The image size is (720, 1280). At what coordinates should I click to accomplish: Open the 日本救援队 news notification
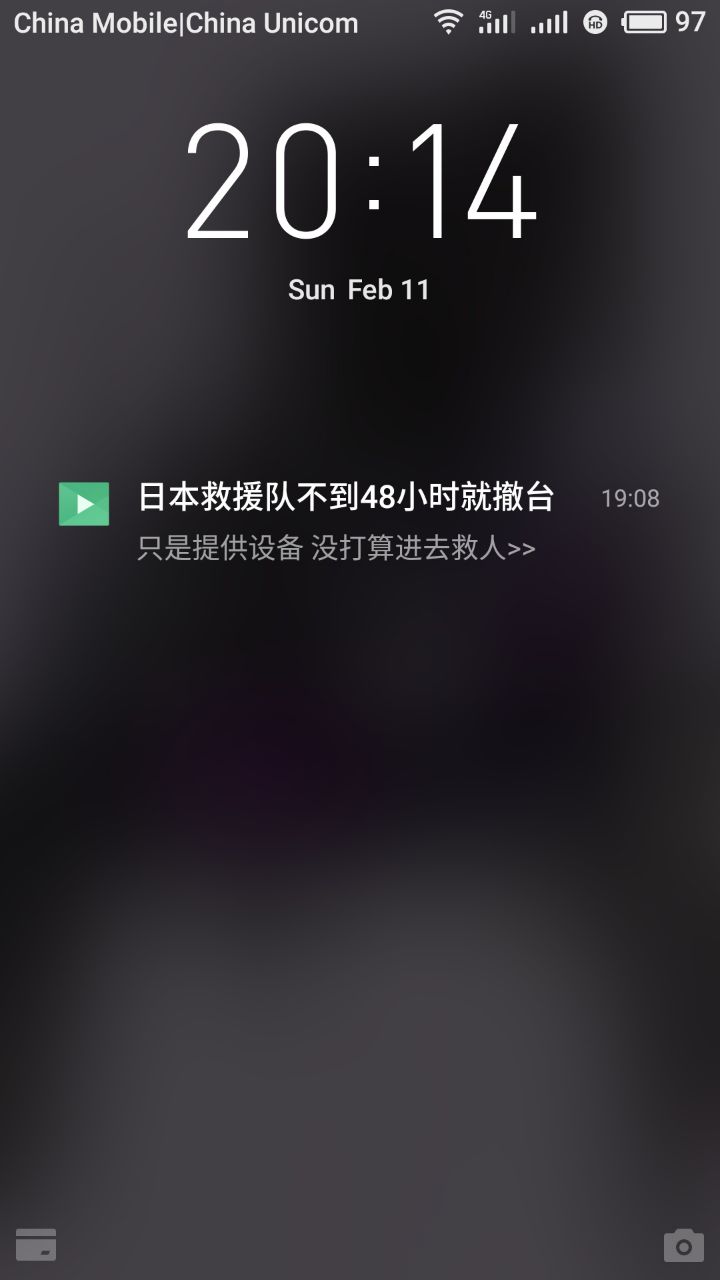[x=345, y=521]
